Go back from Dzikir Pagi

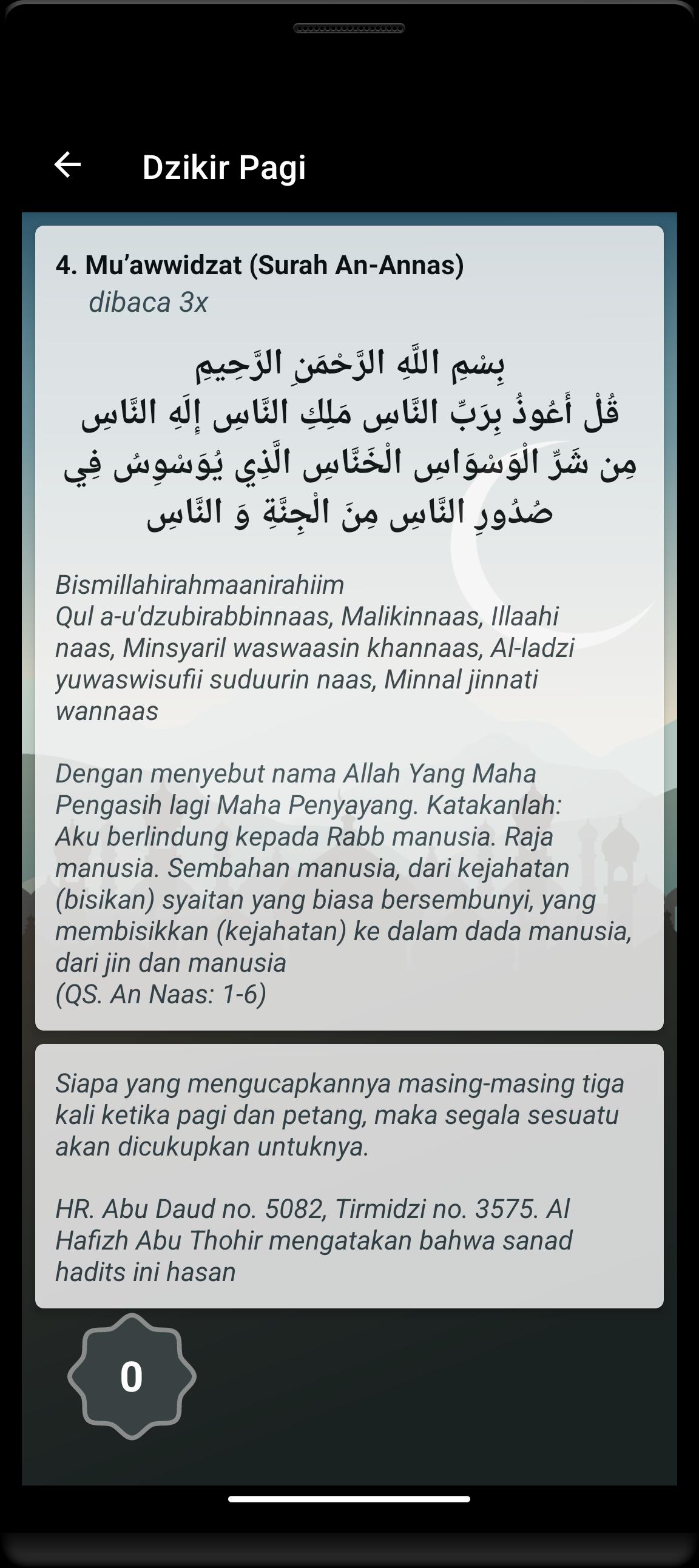click(x=67, y=166)
